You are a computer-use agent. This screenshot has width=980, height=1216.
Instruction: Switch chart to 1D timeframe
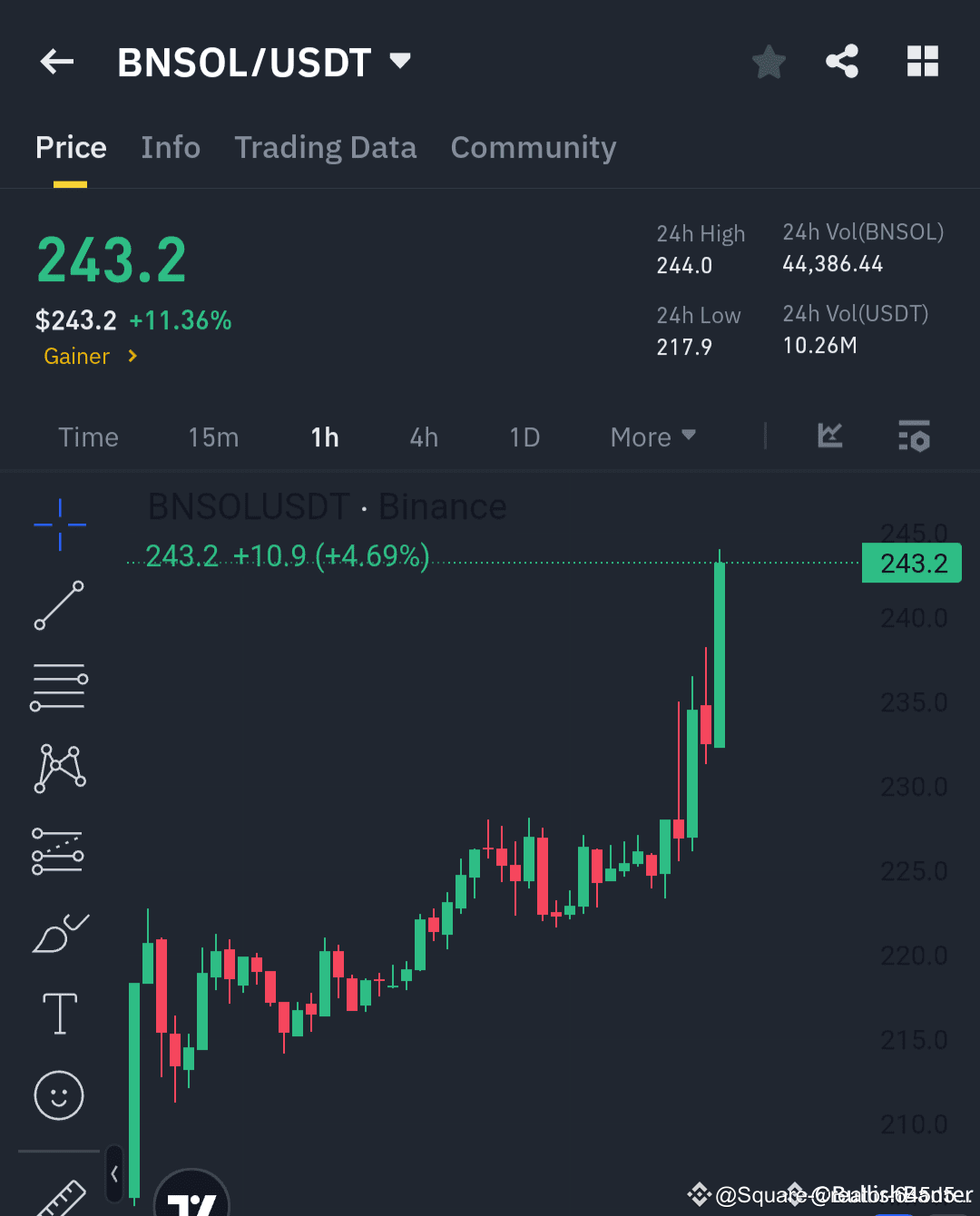pyautogui.click(x=524, y=436)
